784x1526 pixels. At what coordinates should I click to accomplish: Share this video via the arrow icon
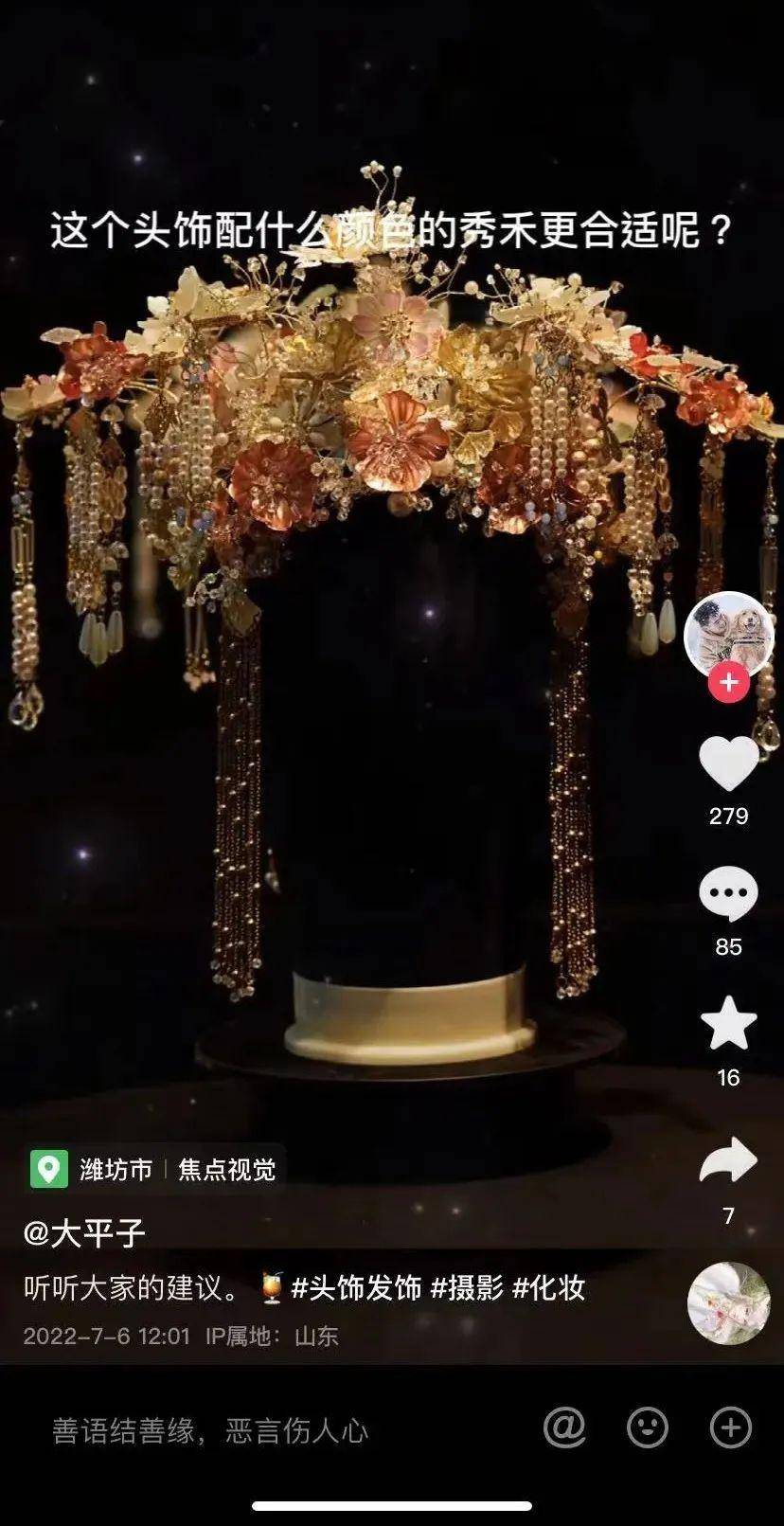pos(728,1161)
